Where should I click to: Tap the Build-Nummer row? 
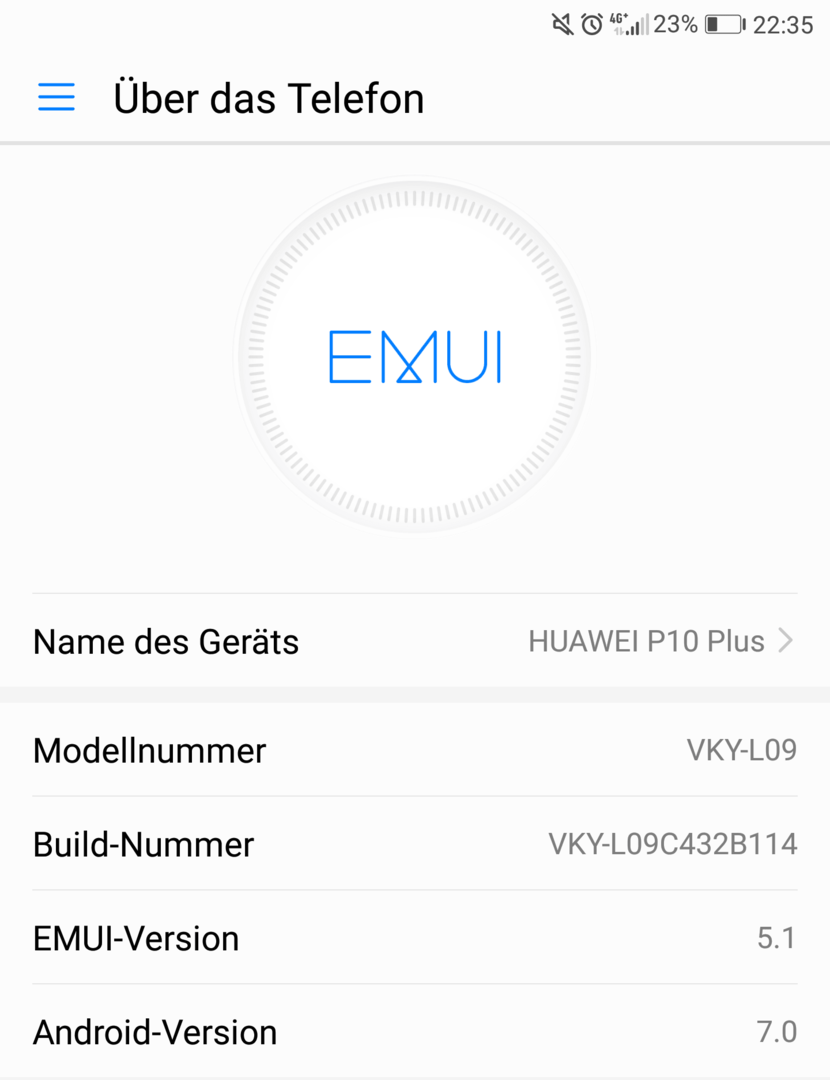click(x=414, y=844)
